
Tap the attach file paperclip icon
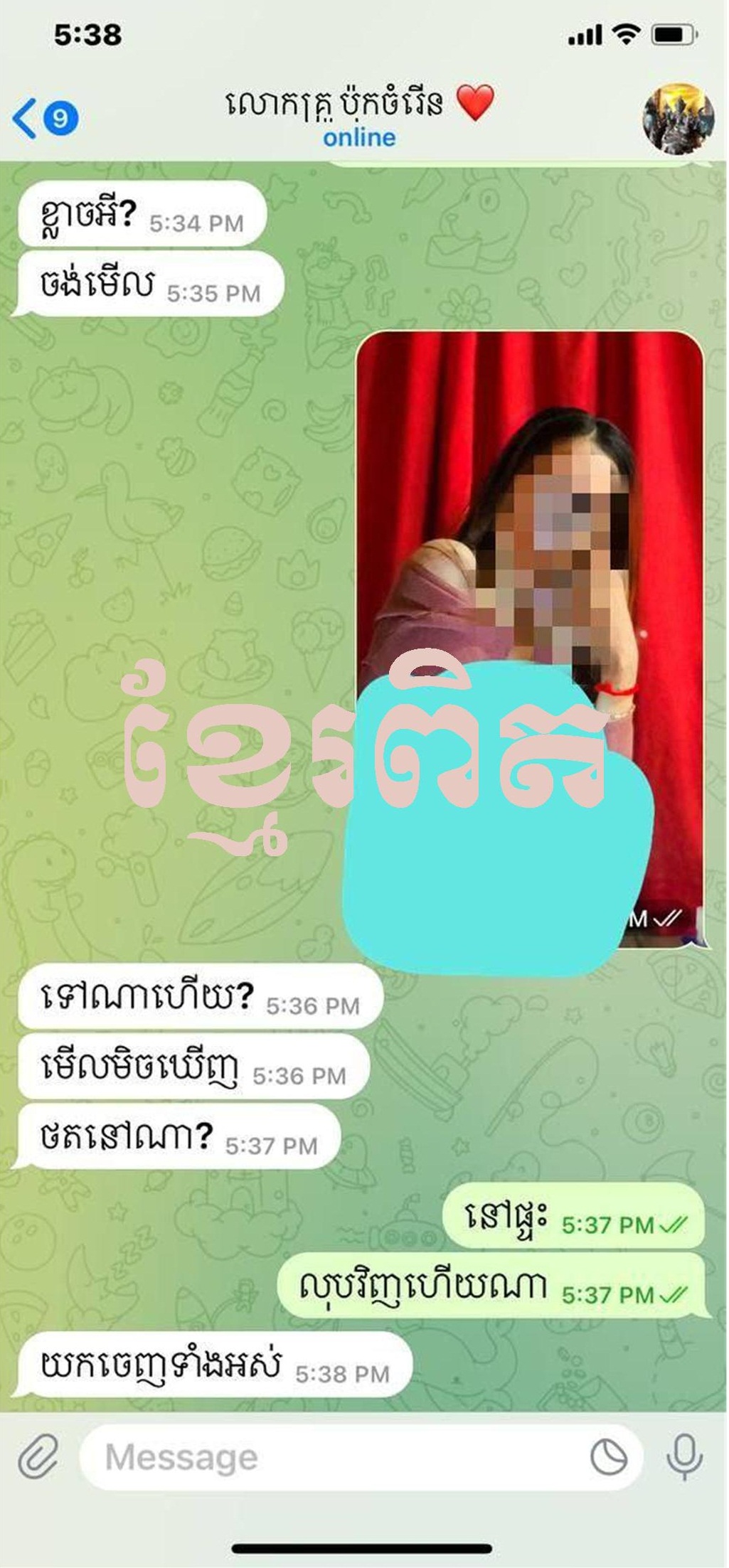click(x=38, y=1457)
